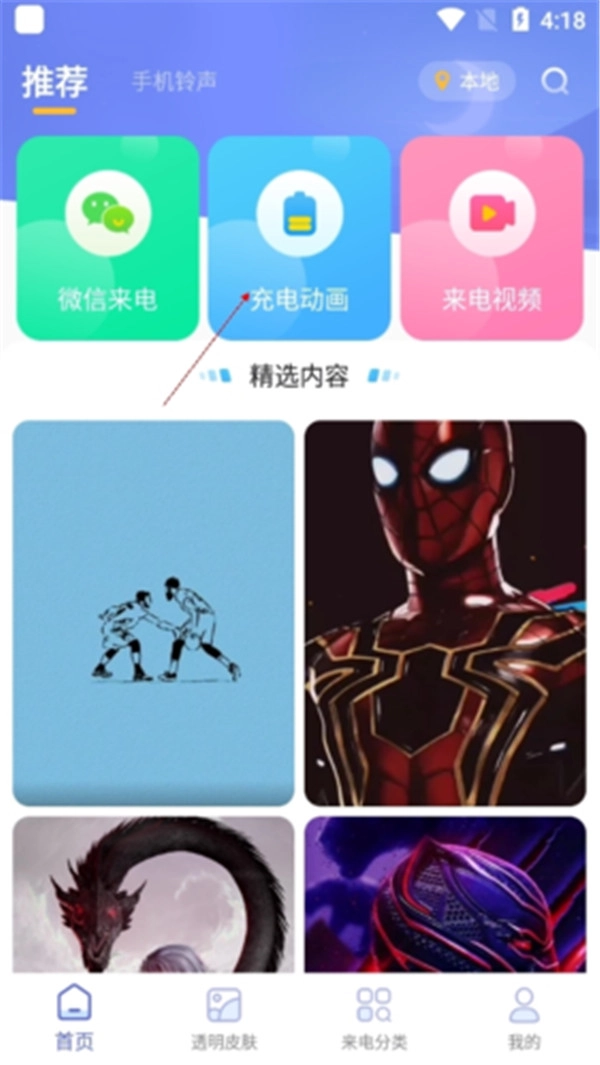The image size is (600, 1065).
Task: Tap the 本地 location chip
Action: pos(467,82)
